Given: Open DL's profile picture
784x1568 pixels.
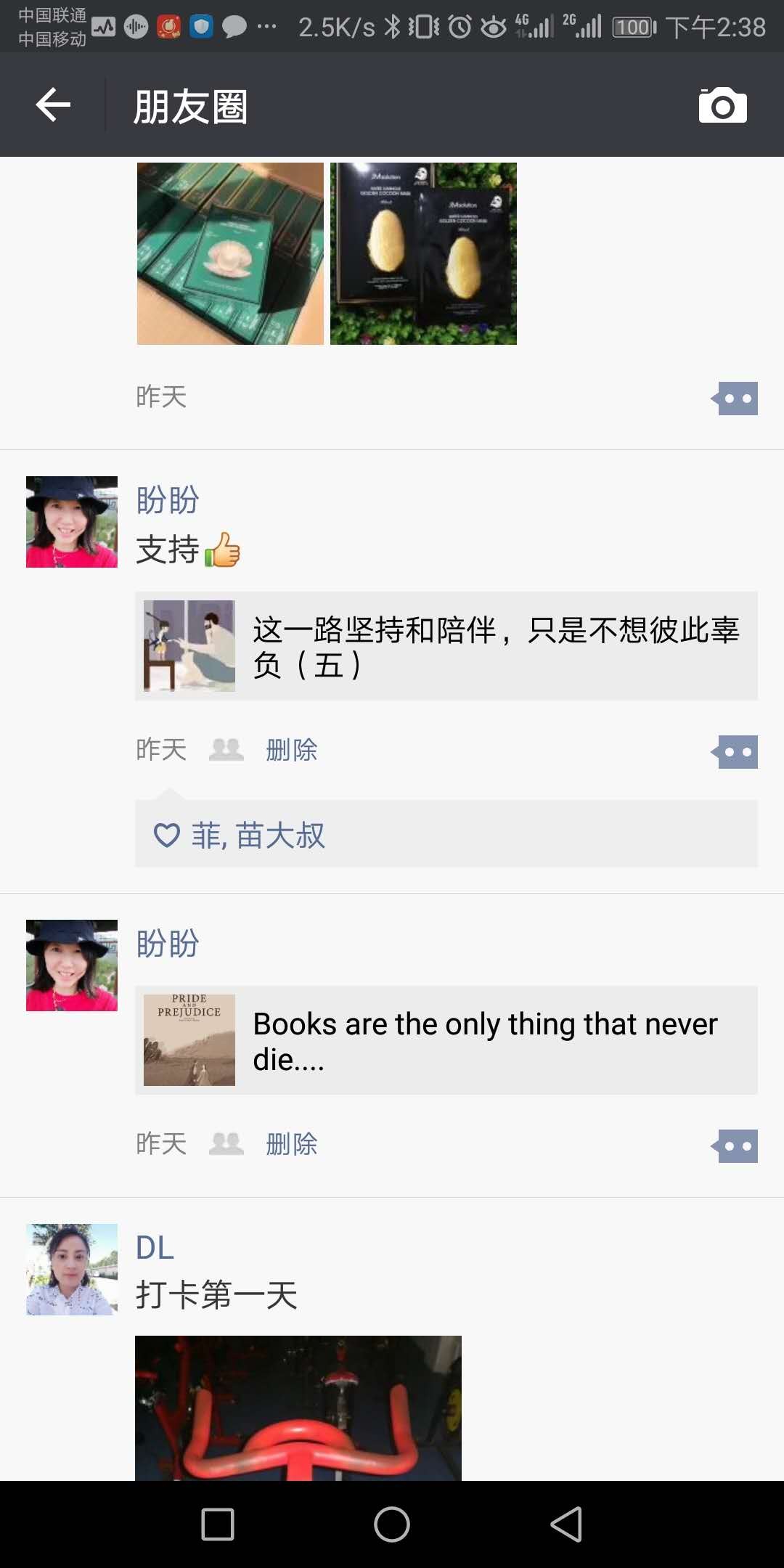Looking at the screenshot, I should point(72,1270).
